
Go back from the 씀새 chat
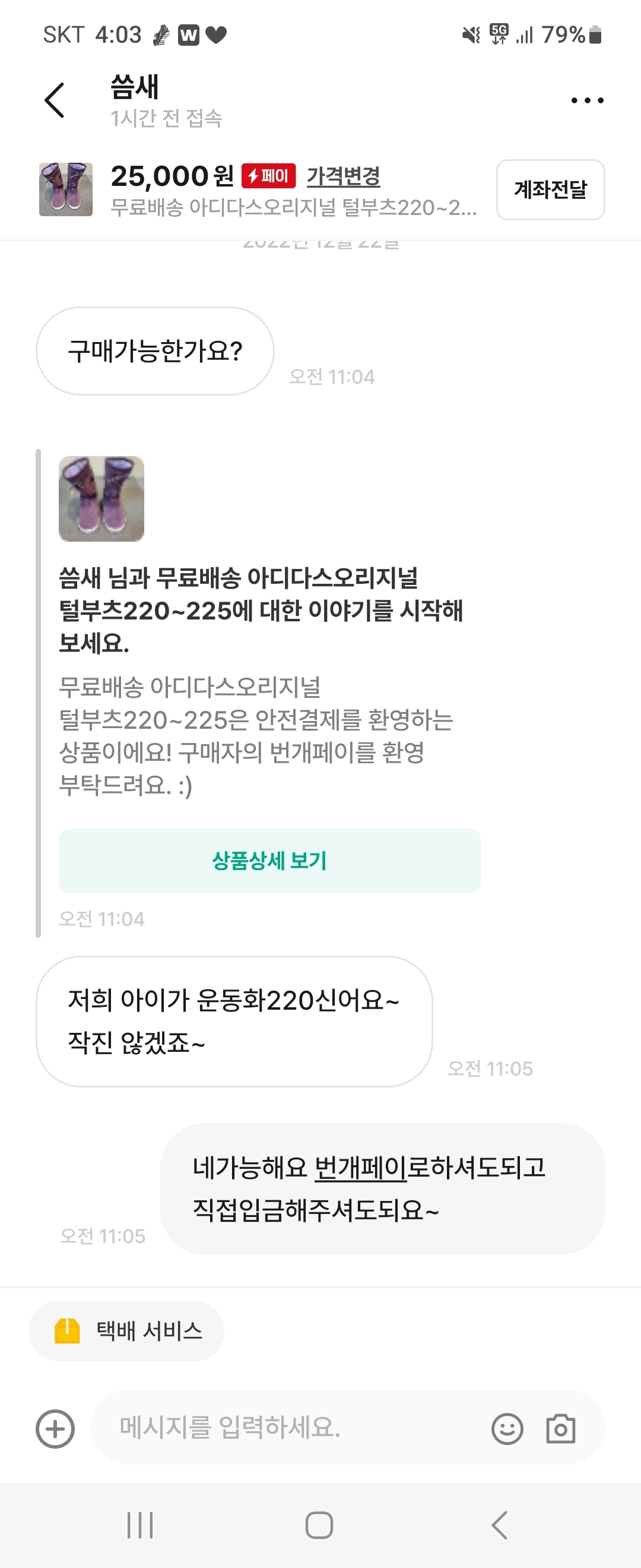coord(54,100)
